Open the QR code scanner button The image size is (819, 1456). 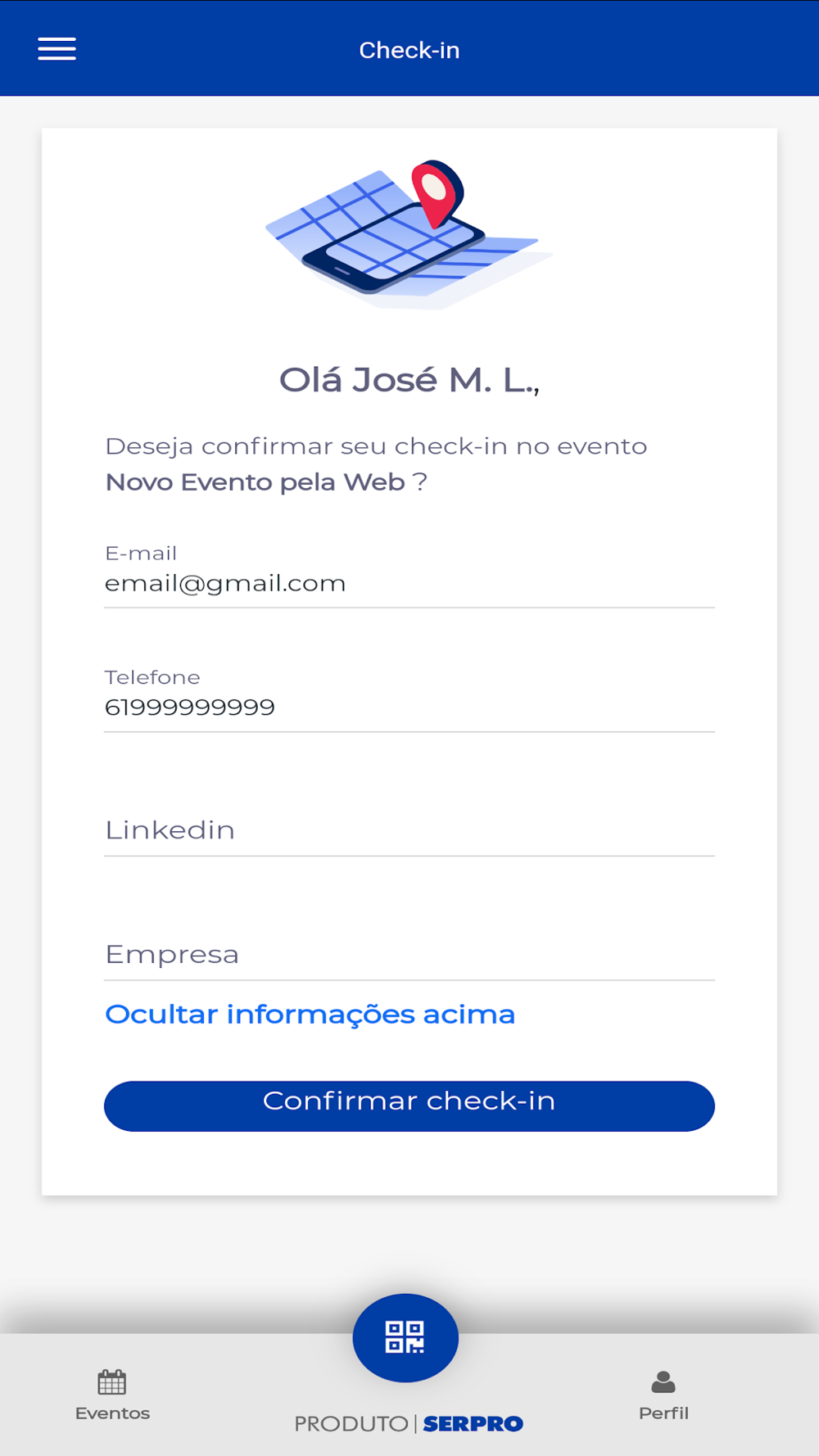[405, 1337]
